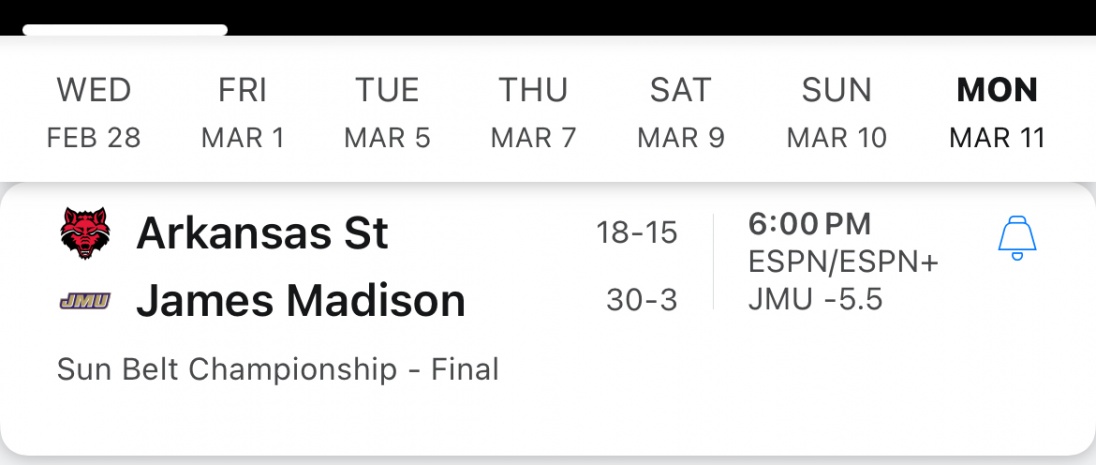Select the TUE MAR 5 date
The height and width of the screenshot is (465, 1096).
387,113
